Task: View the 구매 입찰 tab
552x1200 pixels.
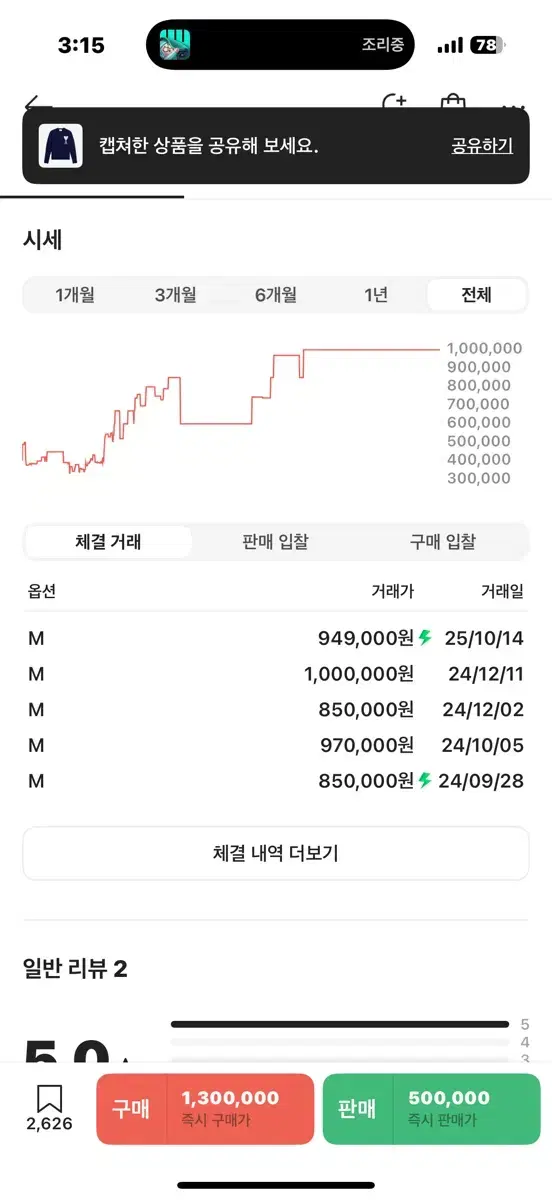Action: pos(443,542)
